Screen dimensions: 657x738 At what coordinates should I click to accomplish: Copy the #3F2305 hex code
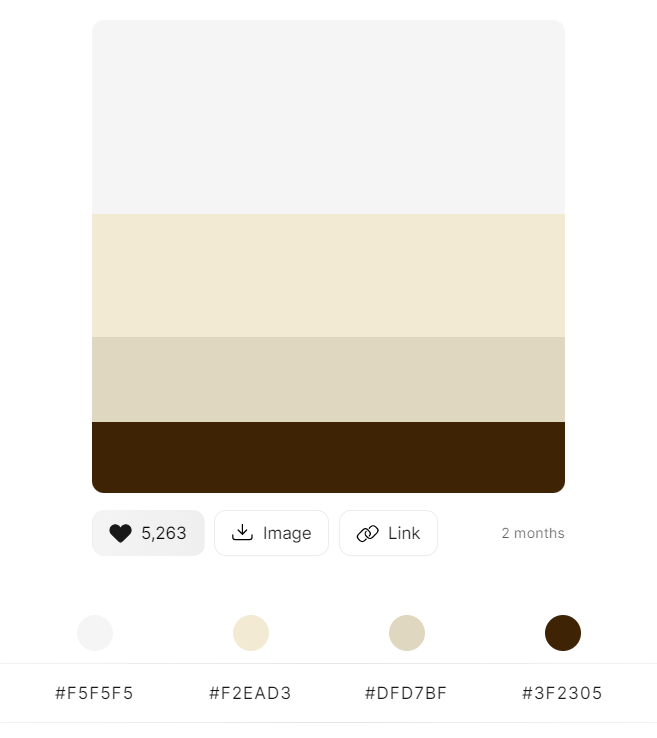(x=562, y=693)
